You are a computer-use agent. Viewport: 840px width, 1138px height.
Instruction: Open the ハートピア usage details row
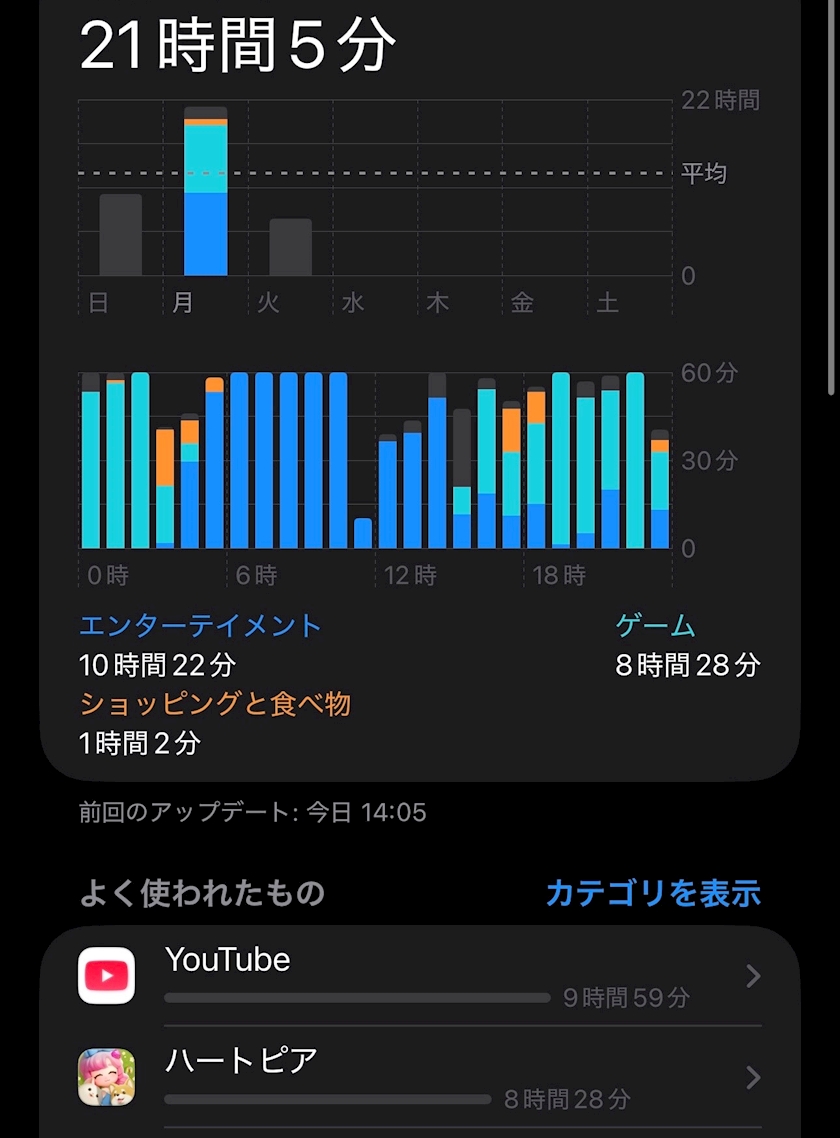point(420,1077)
